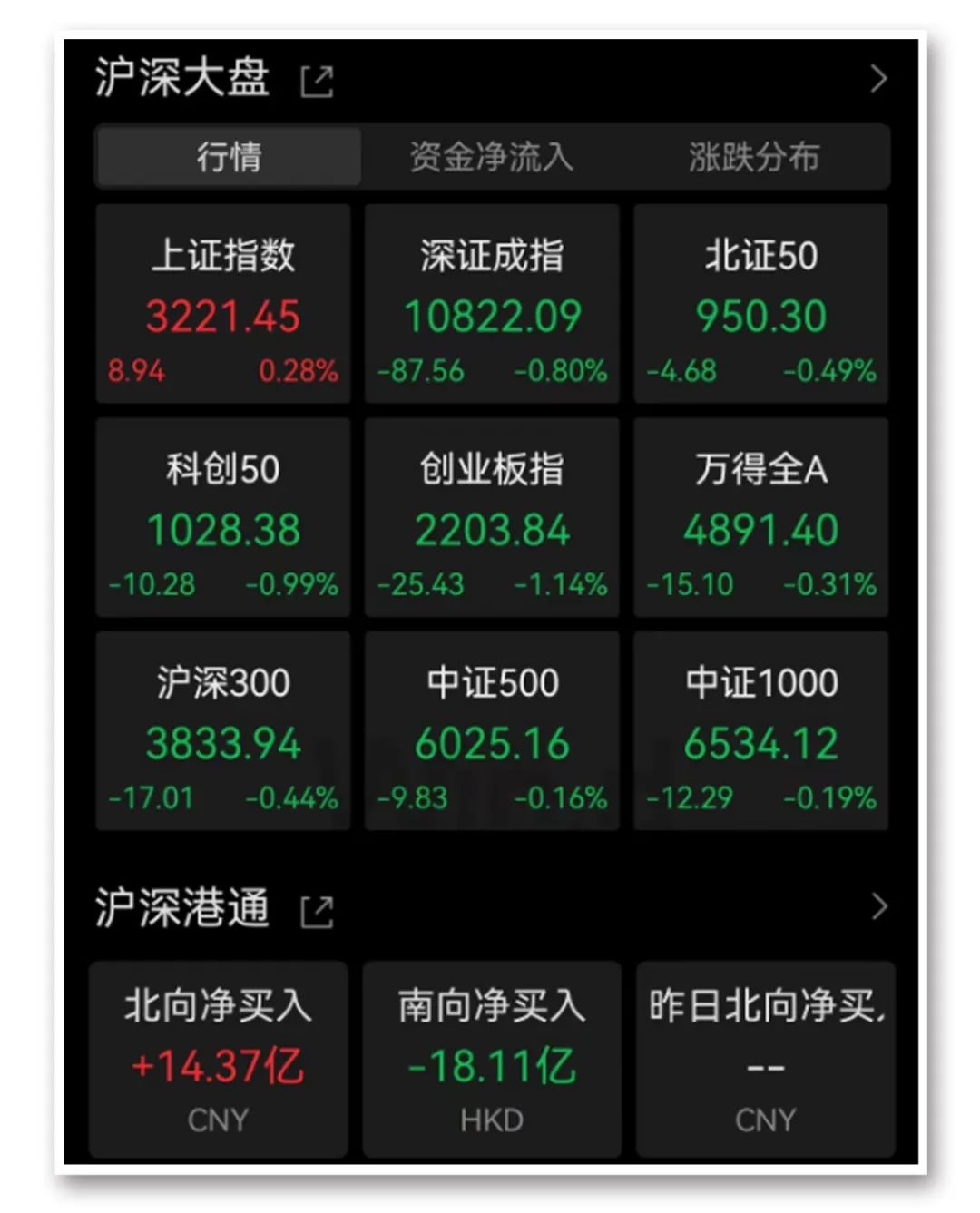Viewport: 980px width, 1213px height.
Task: Switch to the 资金净流入 tab
Action: pyautogui.click(x=491, y=157)
